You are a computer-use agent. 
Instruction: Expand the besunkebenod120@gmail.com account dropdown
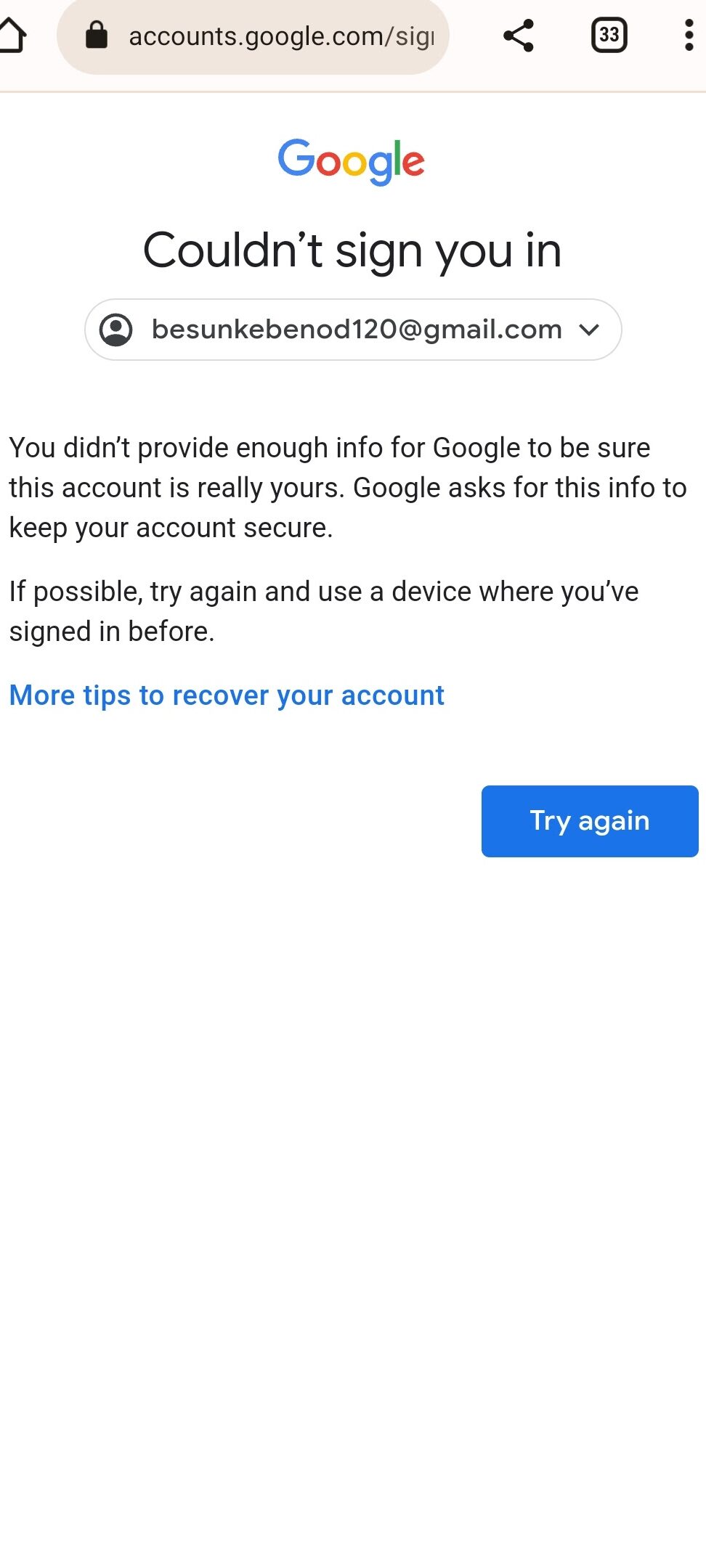coord(353,330)
